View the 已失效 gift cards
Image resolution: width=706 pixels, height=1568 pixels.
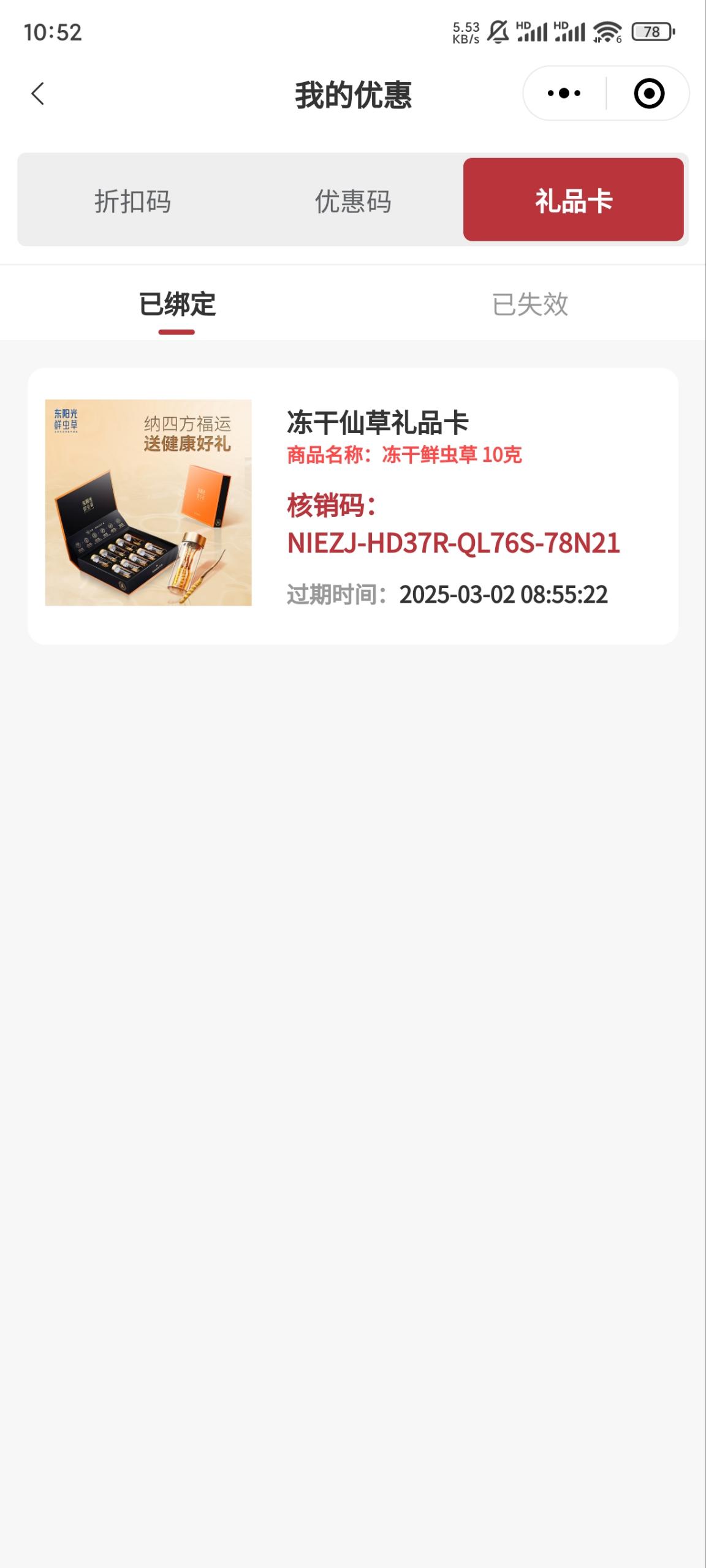coord(530,305)
